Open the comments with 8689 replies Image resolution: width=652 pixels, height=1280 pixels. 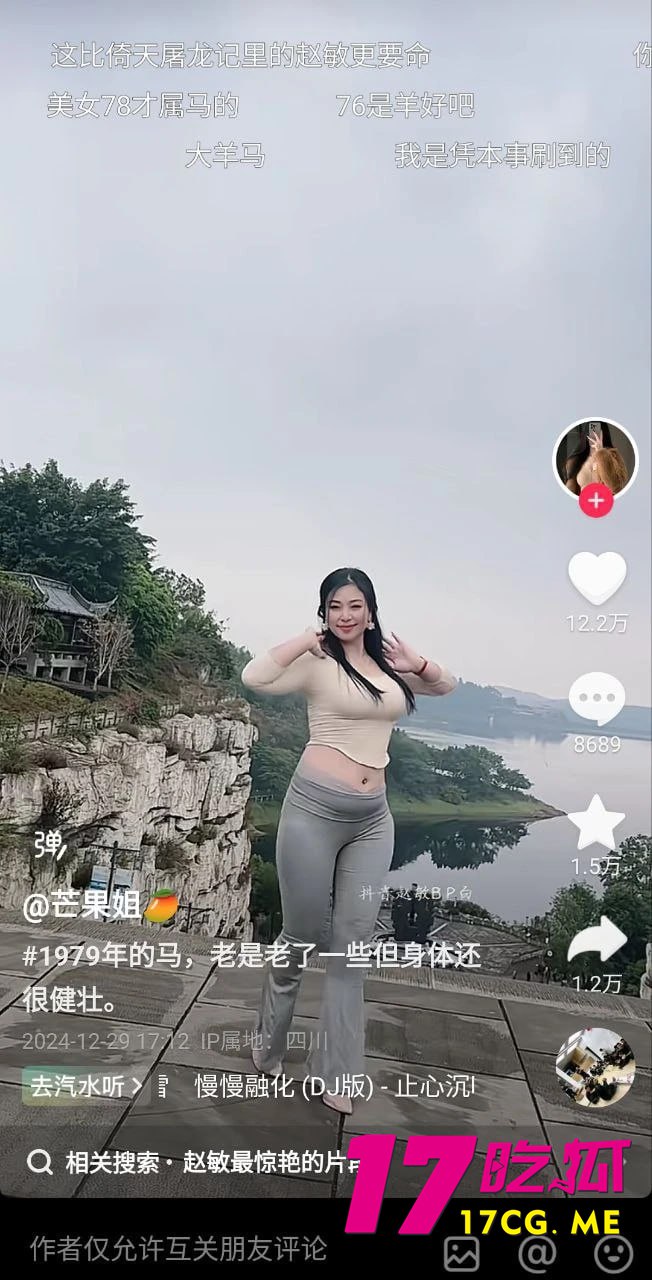coord(597,699)
